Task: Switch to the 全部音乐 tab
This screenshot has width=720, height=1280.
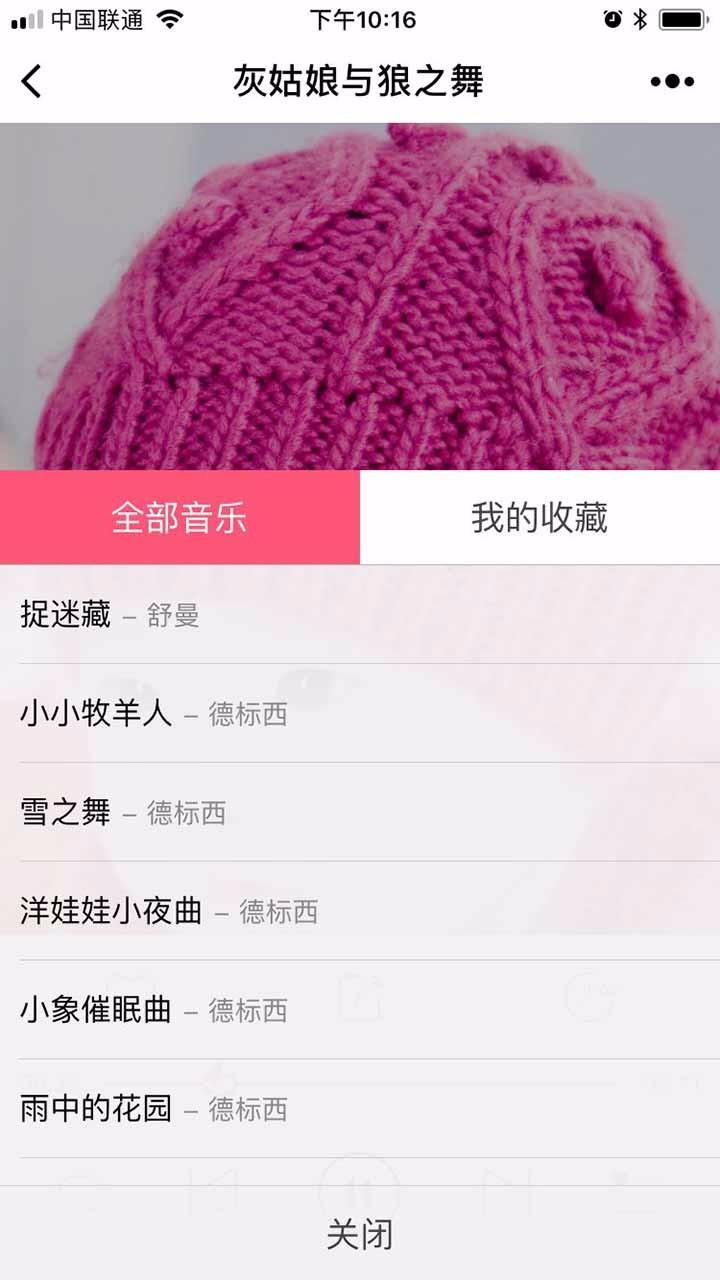Action: coord(180,518)
